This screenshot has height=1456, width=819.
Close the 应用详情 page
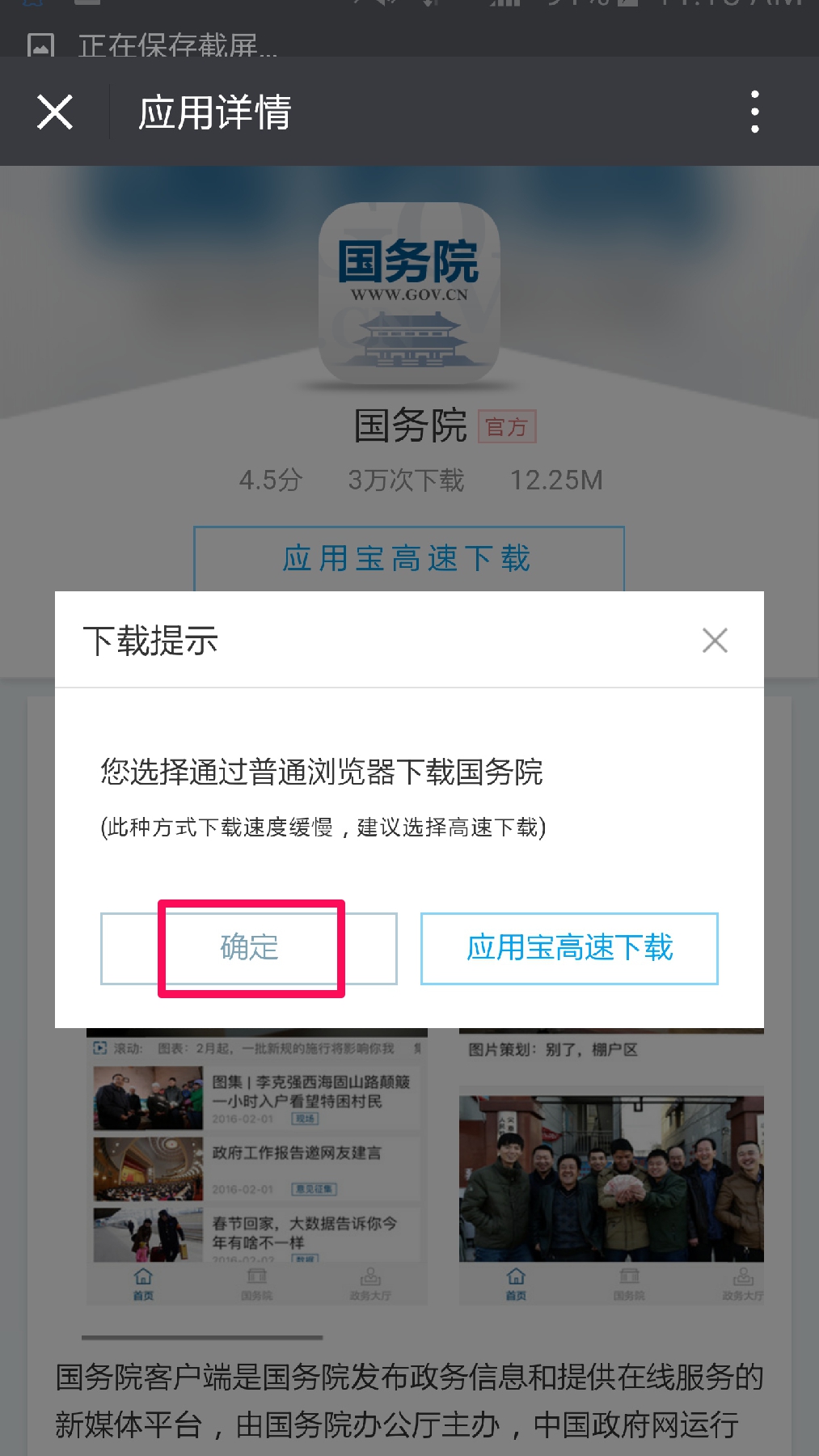click(55, 112)
